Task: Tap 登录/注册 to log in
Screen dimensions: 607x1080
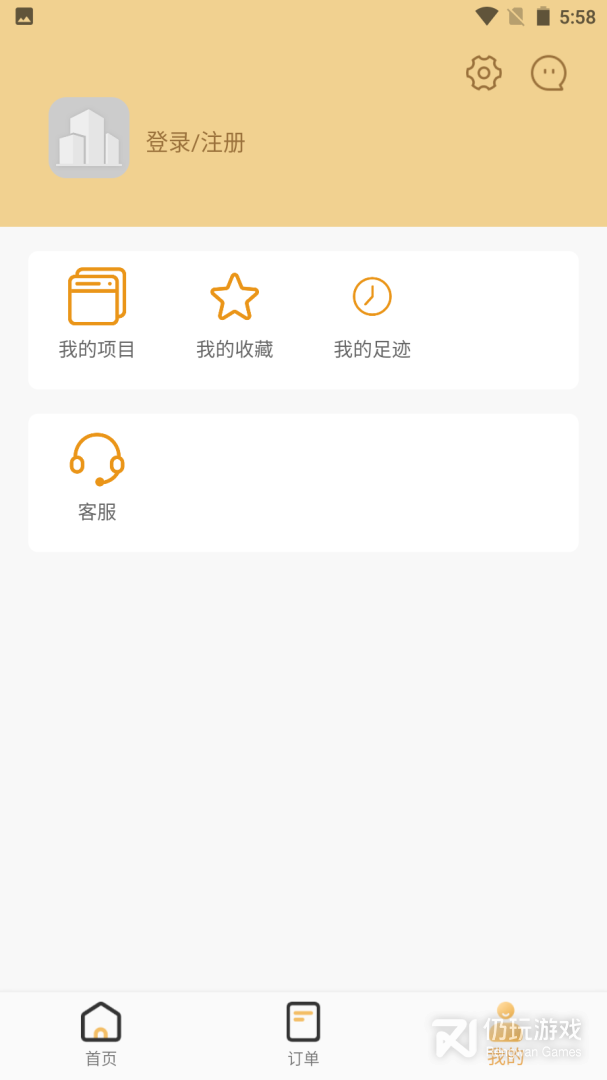Action: (196, 143)
